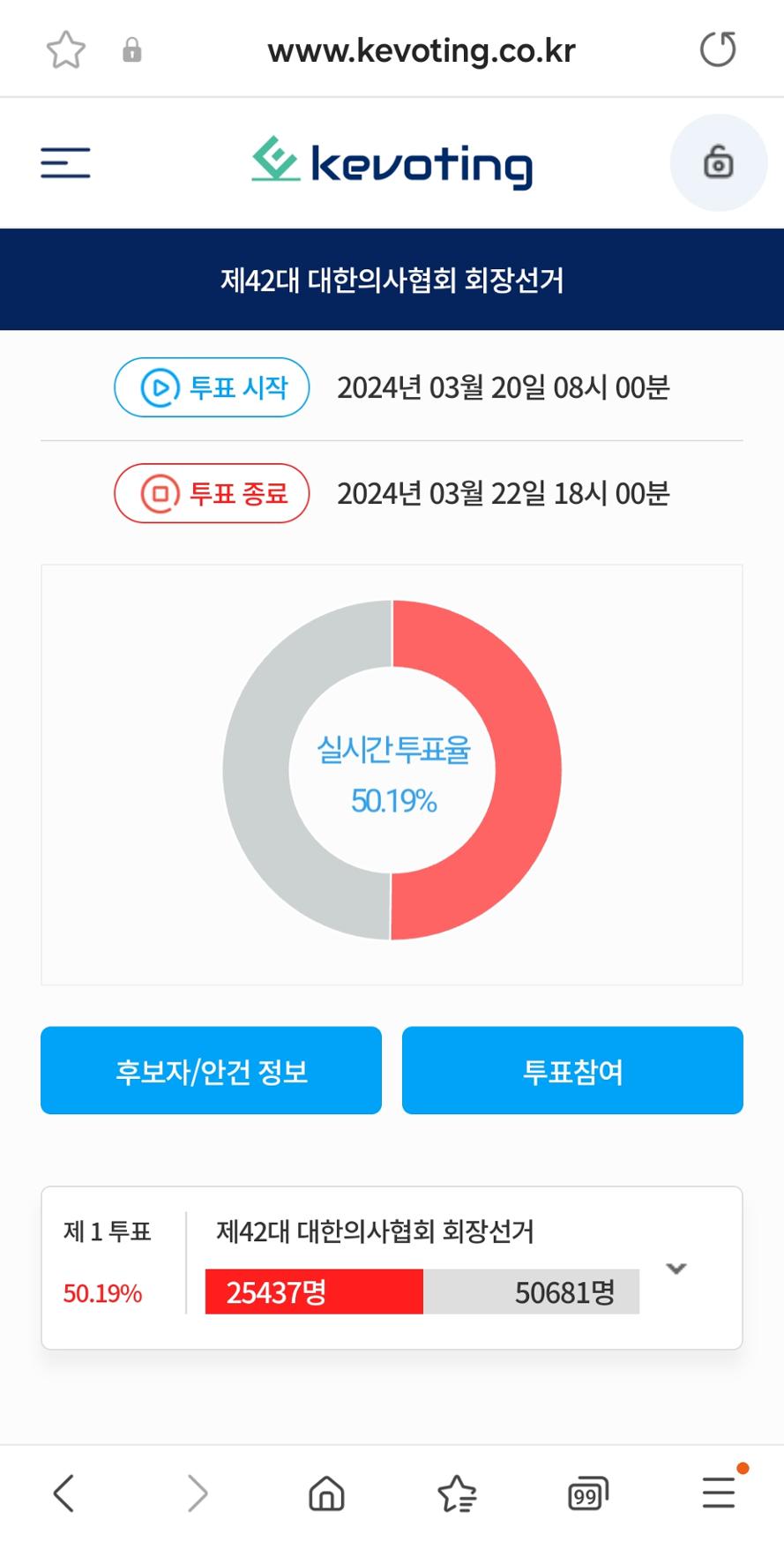Open the browser home page
The width and height of the screenshot is (784, 1542).
point(327,1493)
